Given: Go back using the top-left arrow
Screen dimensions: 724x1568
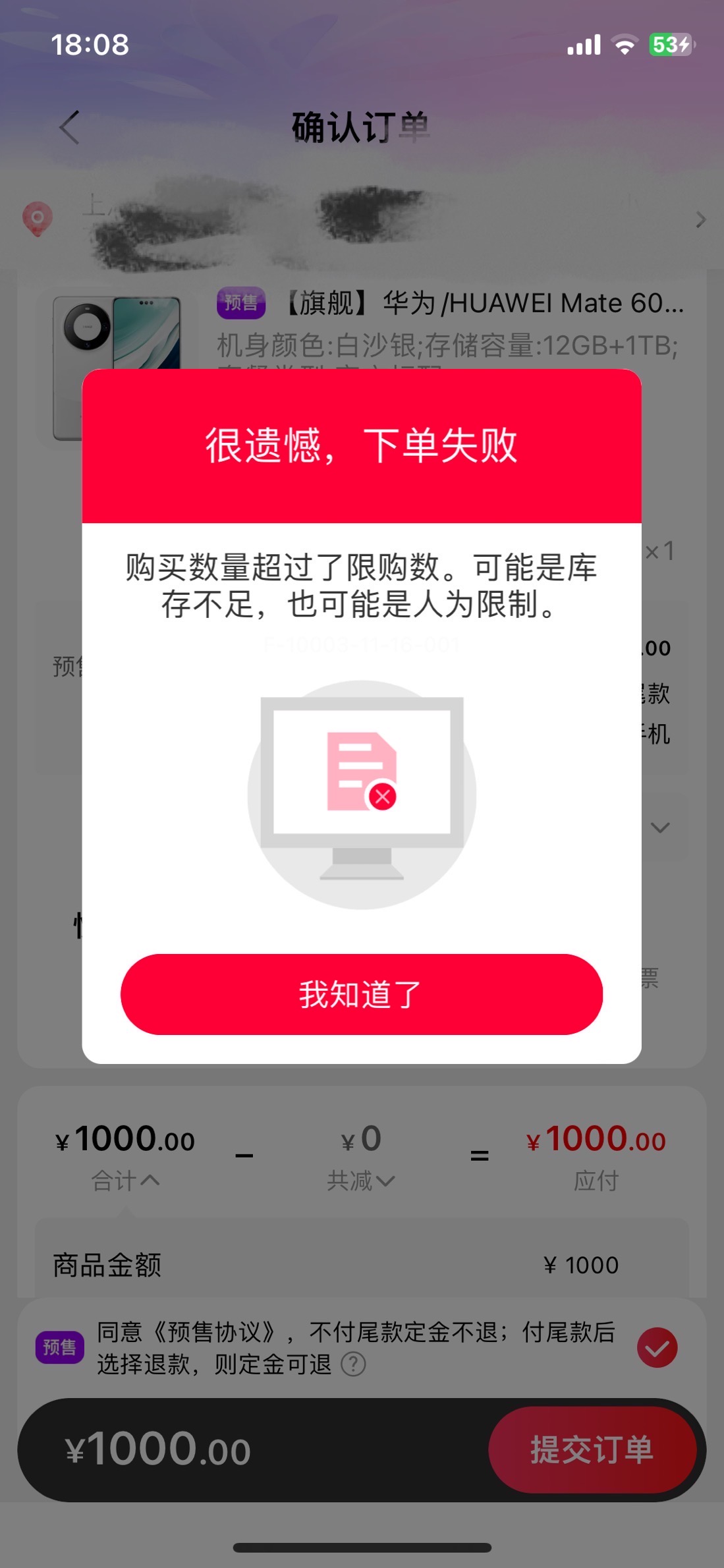Looking at the screenshot, I should (70, 127).
